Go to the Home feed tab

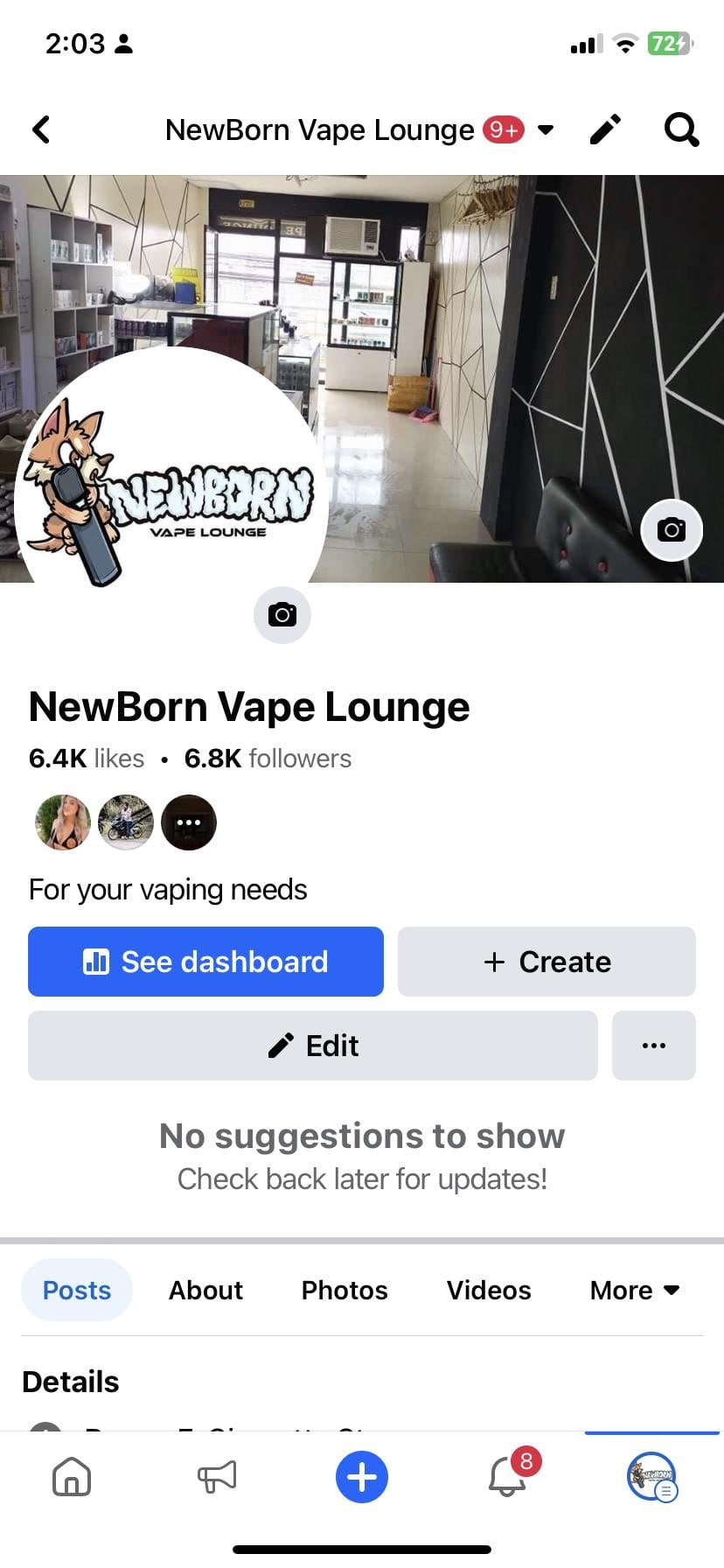72,1477
